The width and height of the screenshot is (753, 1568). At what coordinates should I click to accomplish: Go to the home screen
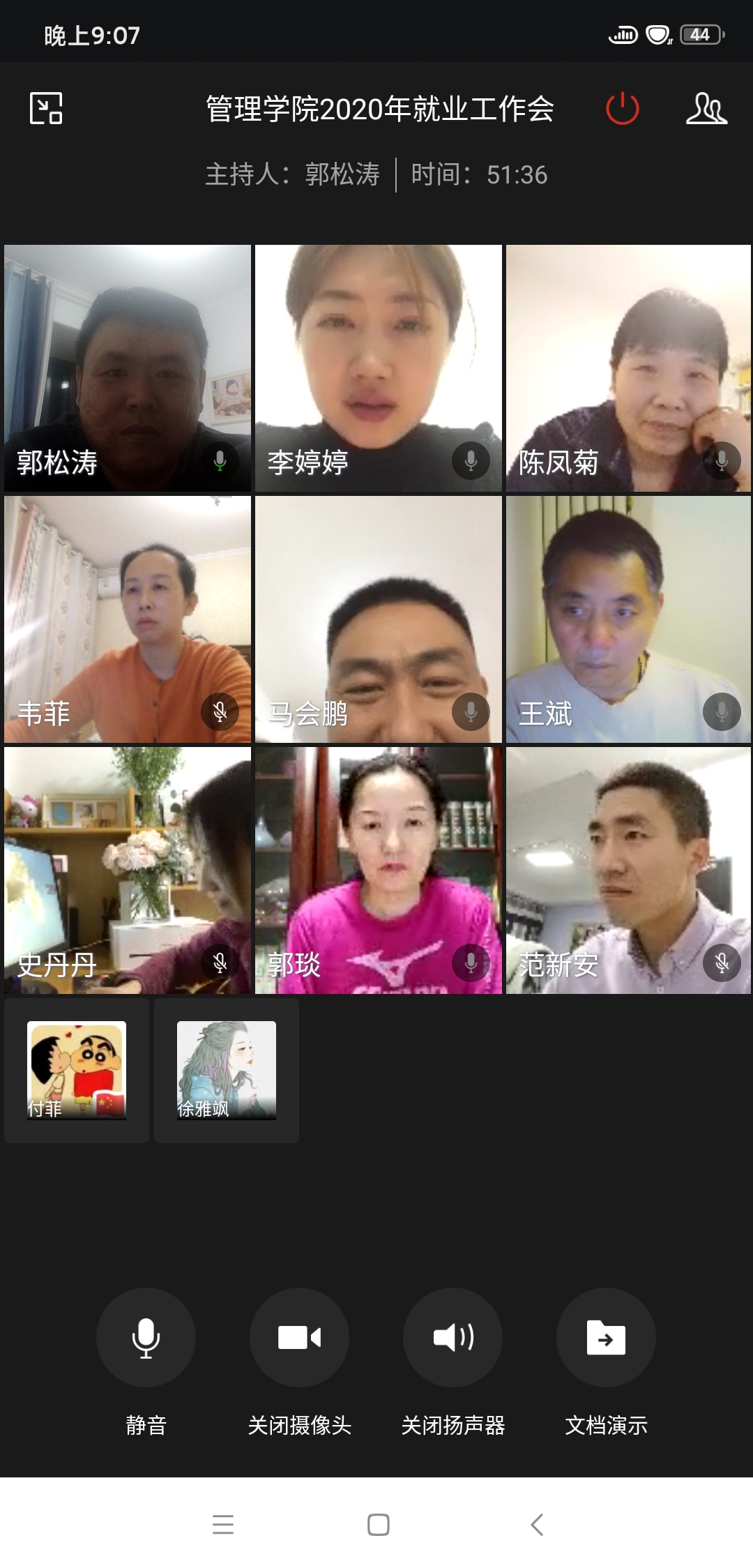[x=378, y=1524]
